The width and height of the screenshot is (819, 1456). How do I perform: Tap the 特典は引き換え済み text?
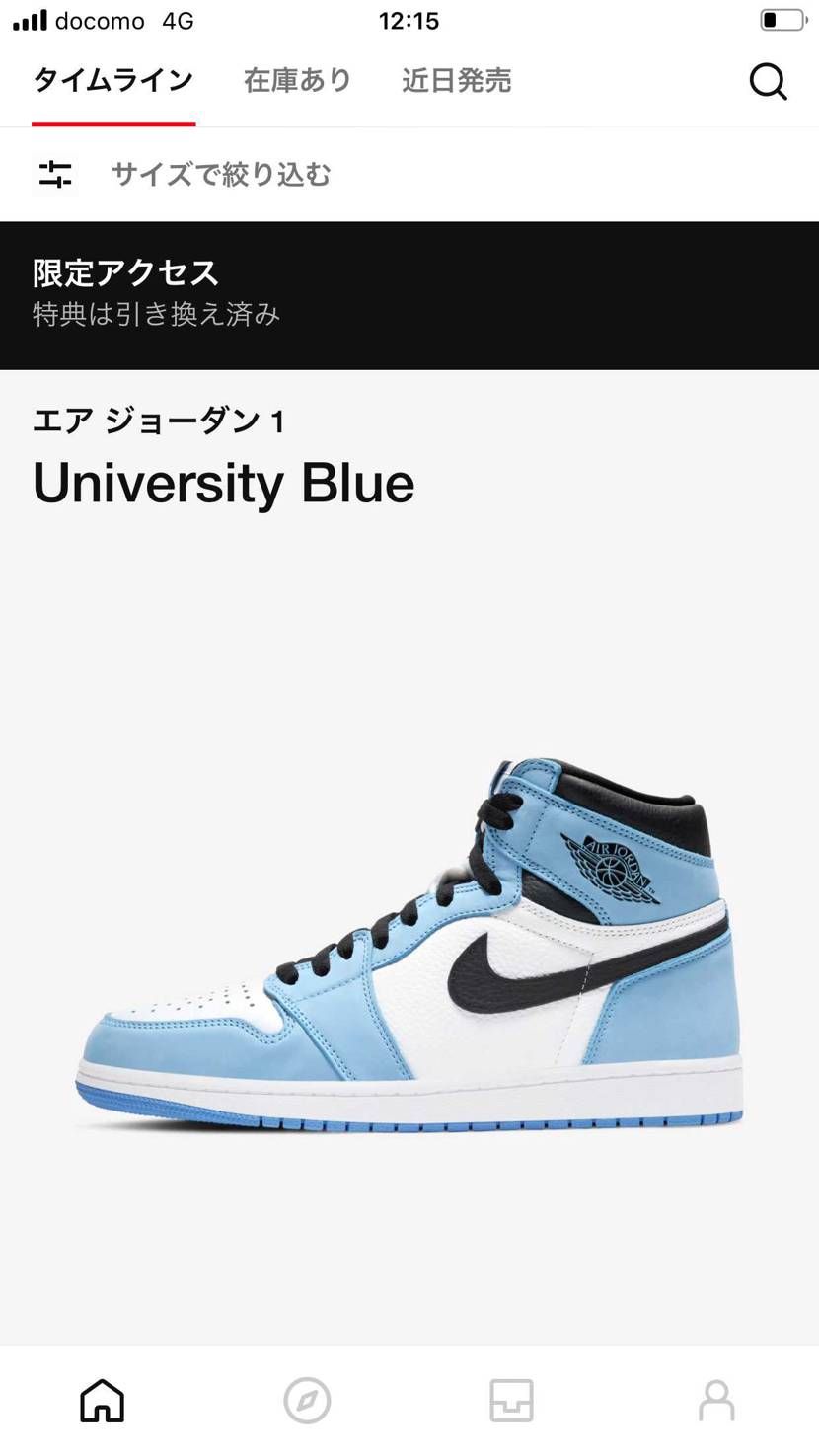click(x=155, y=315)
